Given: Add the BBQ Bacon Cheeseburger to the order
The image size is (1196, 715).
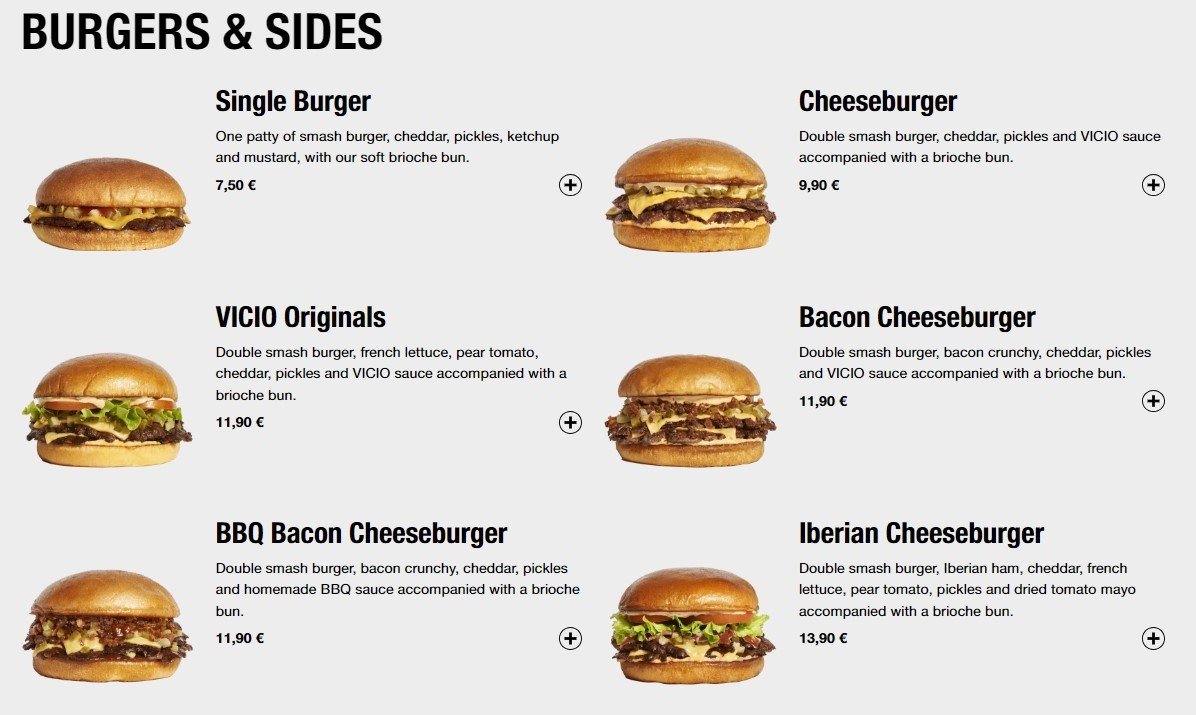Looking at the screenshot, I should click(x=570, y=638).
